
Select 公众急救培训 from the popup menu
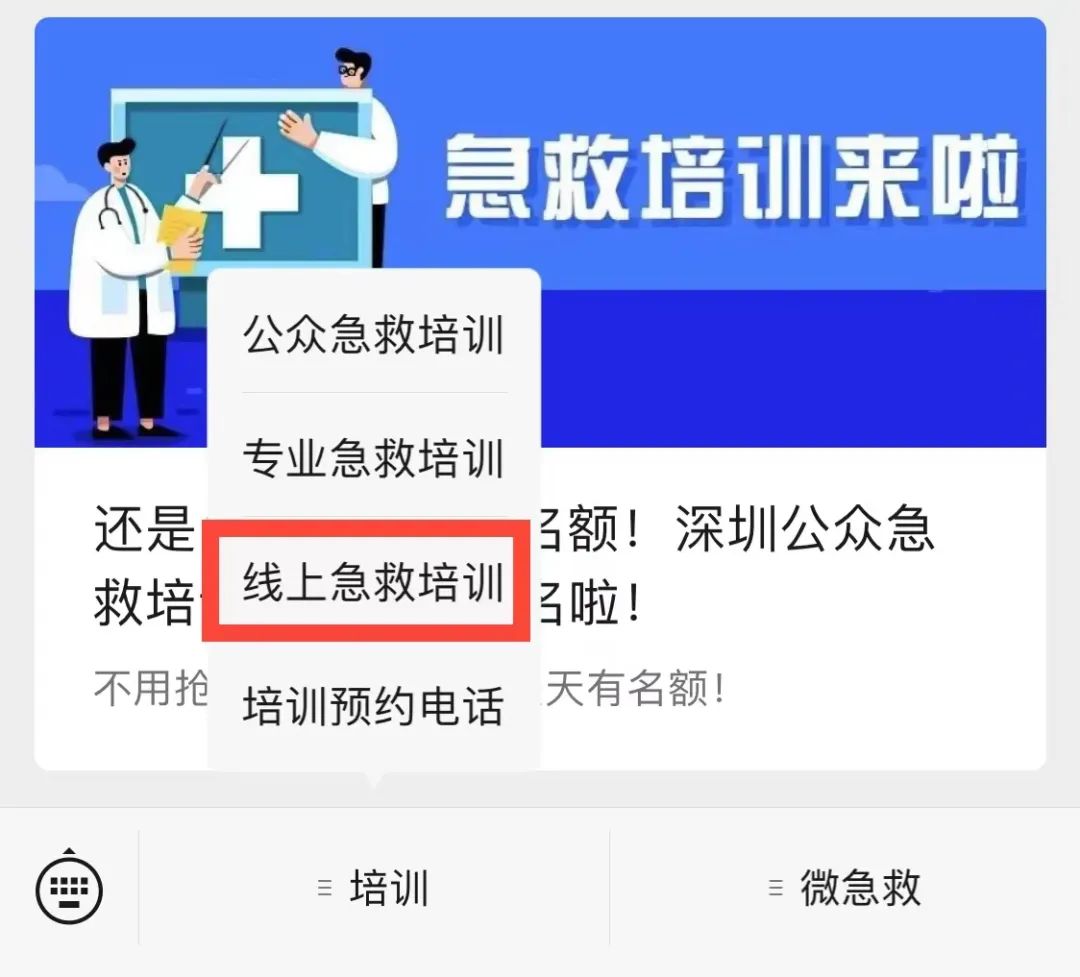click(x=373, y=335)
